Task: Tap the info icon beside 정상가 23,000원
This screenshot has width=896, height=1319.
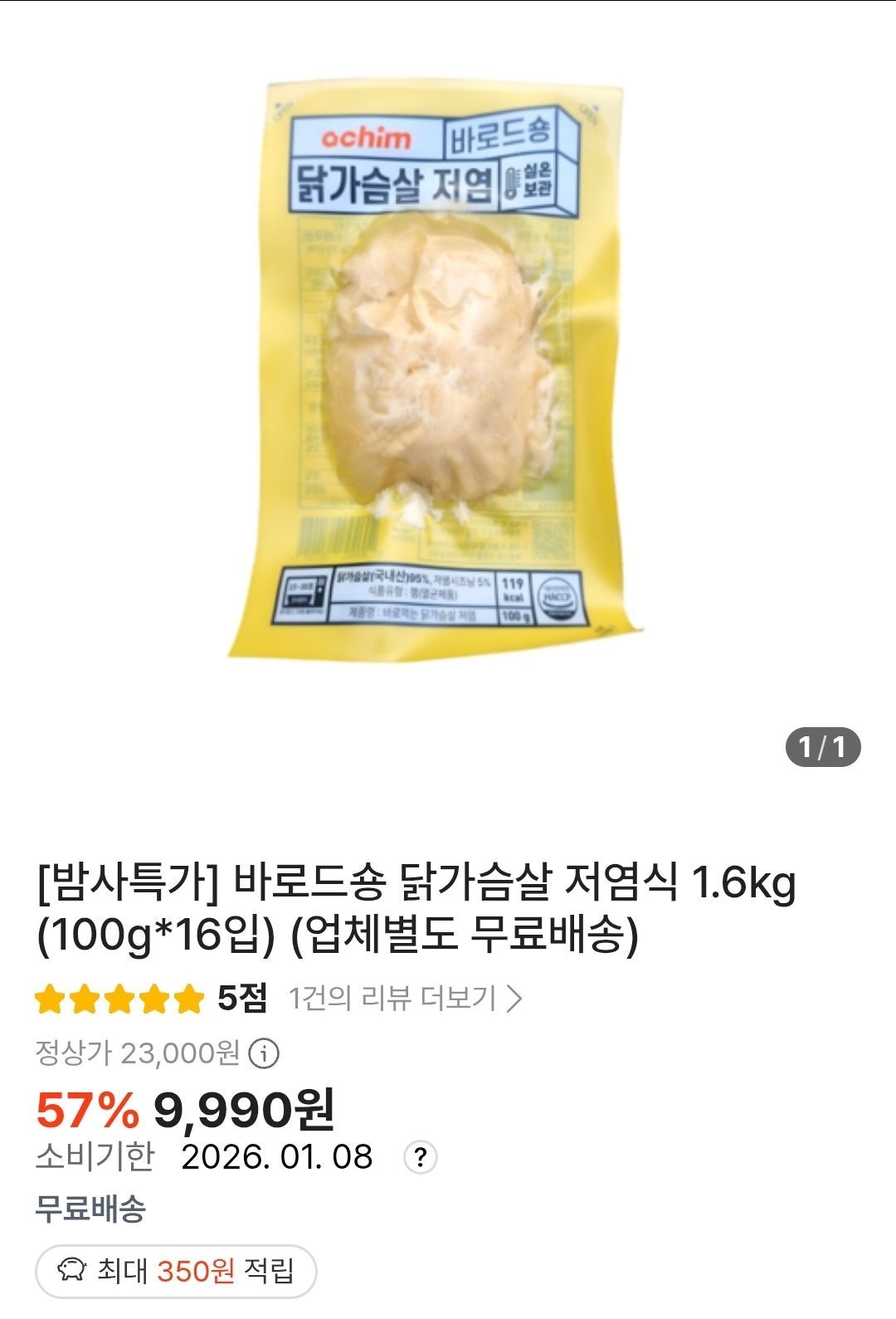Action: pos(264,1054)
